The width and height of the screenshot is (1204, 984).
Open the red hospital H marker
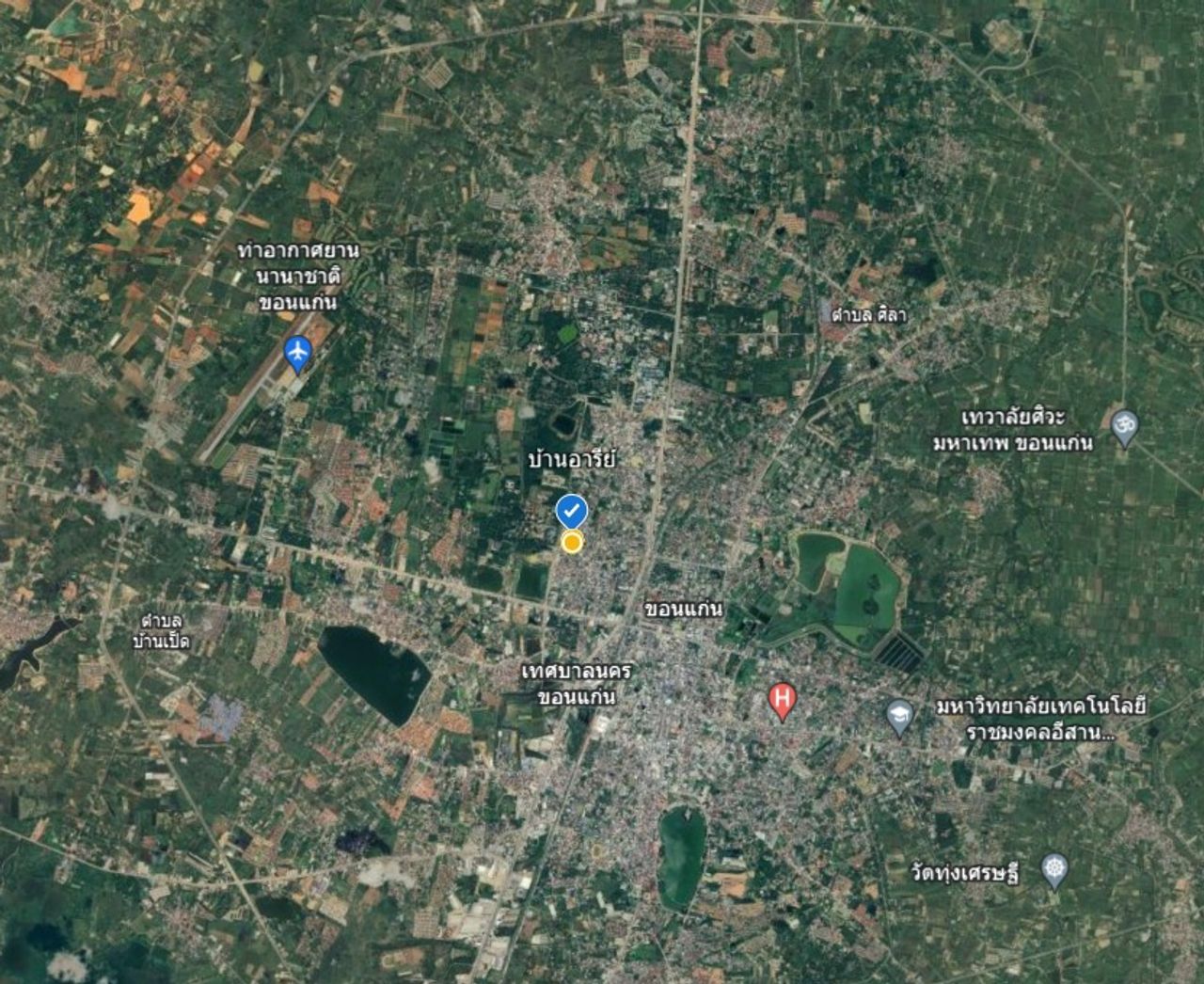pyautogui.click(x=782, y=699)
